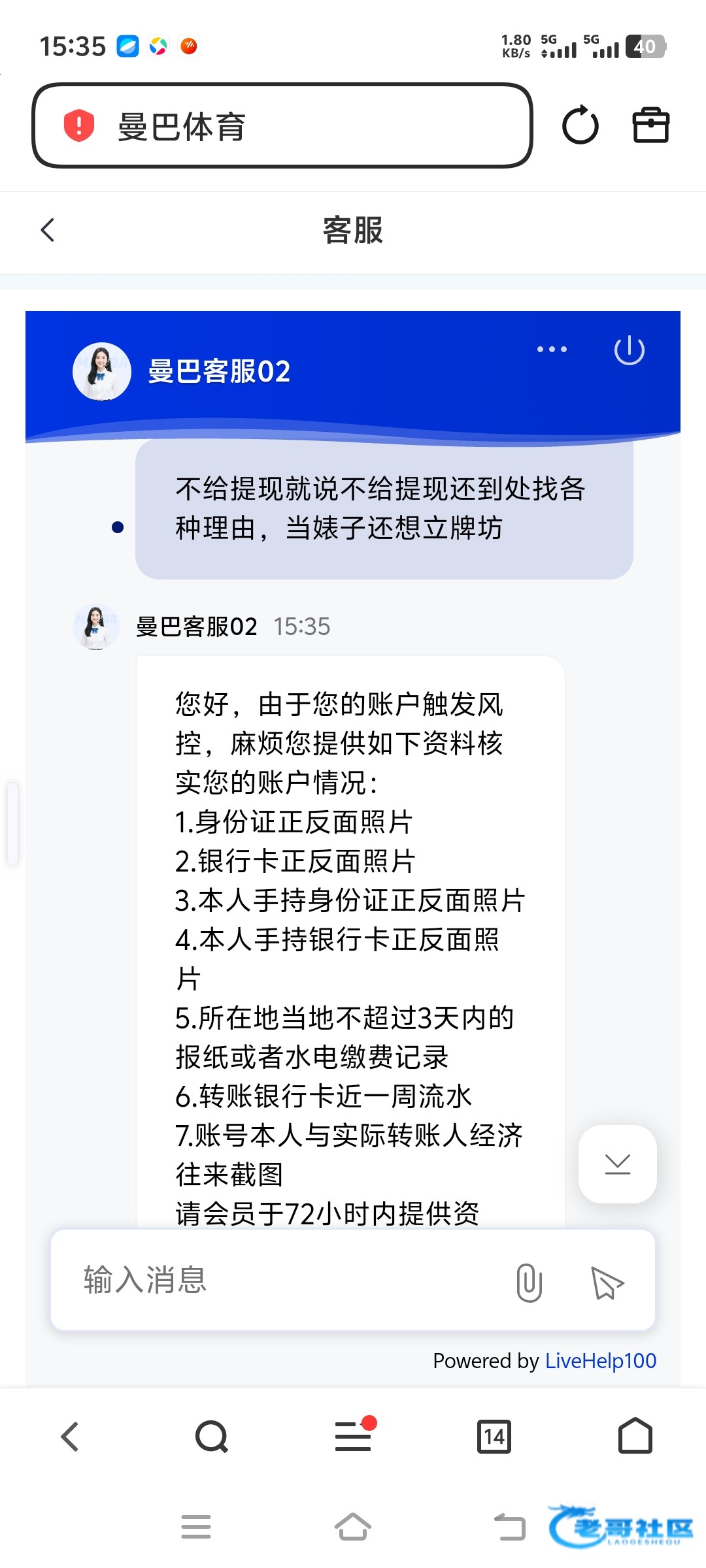Open browser search from the bottom bar

(x=212, y=1437)
